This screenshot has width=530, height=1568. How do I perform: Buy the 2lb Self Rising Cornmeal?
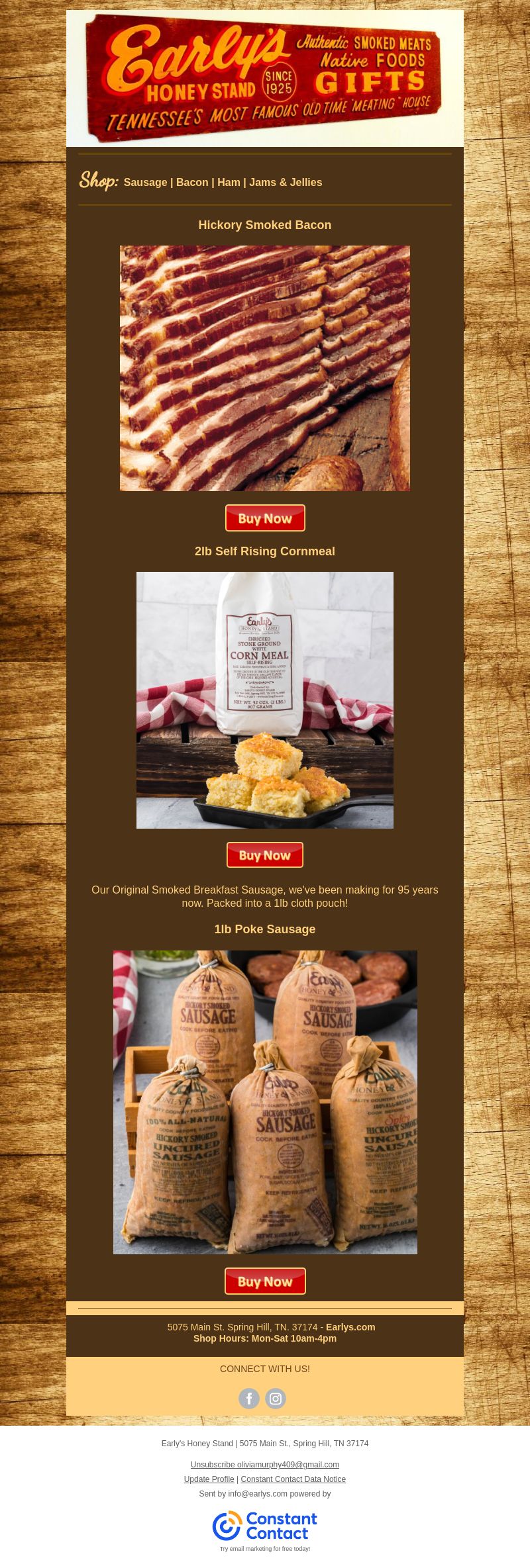click(265, 855)
